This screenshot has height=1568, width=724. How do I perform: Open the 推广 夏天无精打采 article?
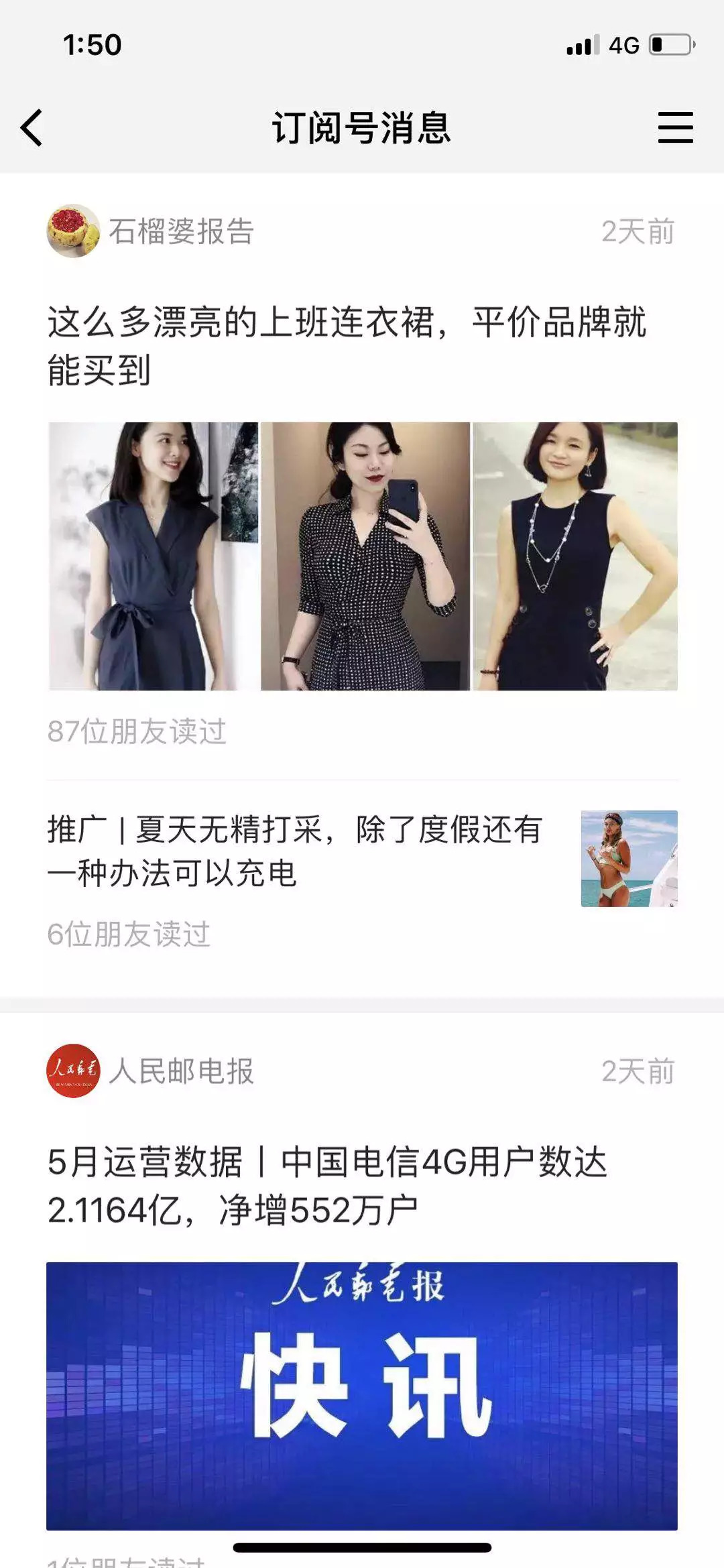coord(295,851)
